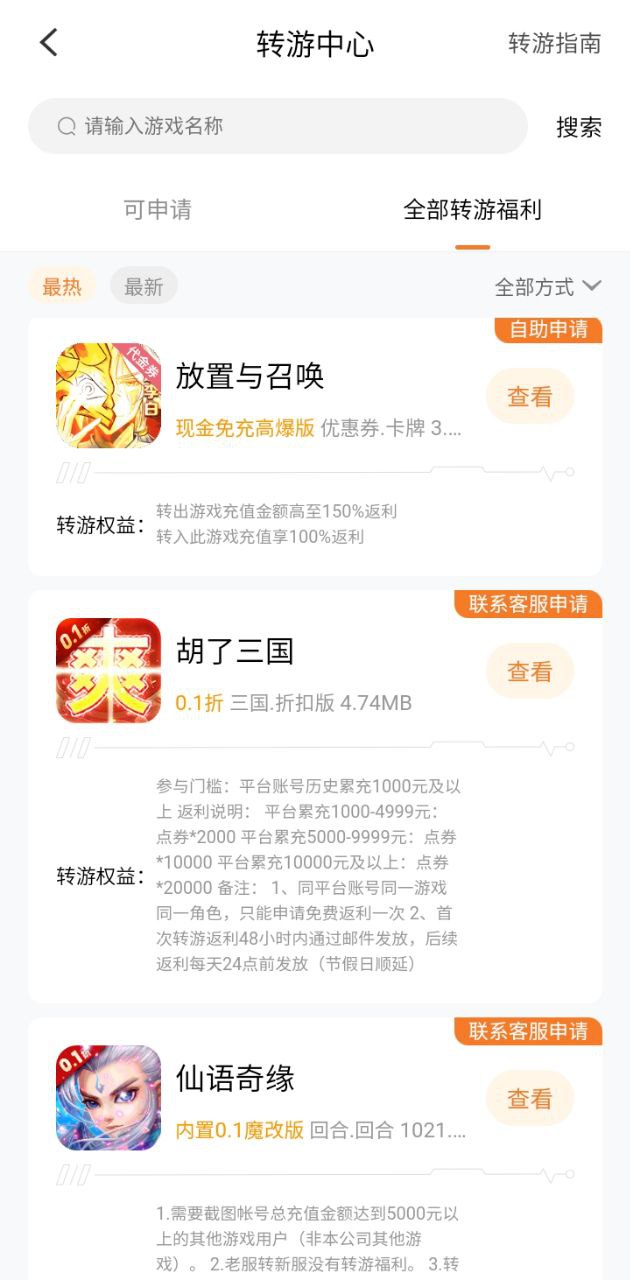Filter by 最新 chip
This screenshot has width=630, height=1280.
(143, 287)
